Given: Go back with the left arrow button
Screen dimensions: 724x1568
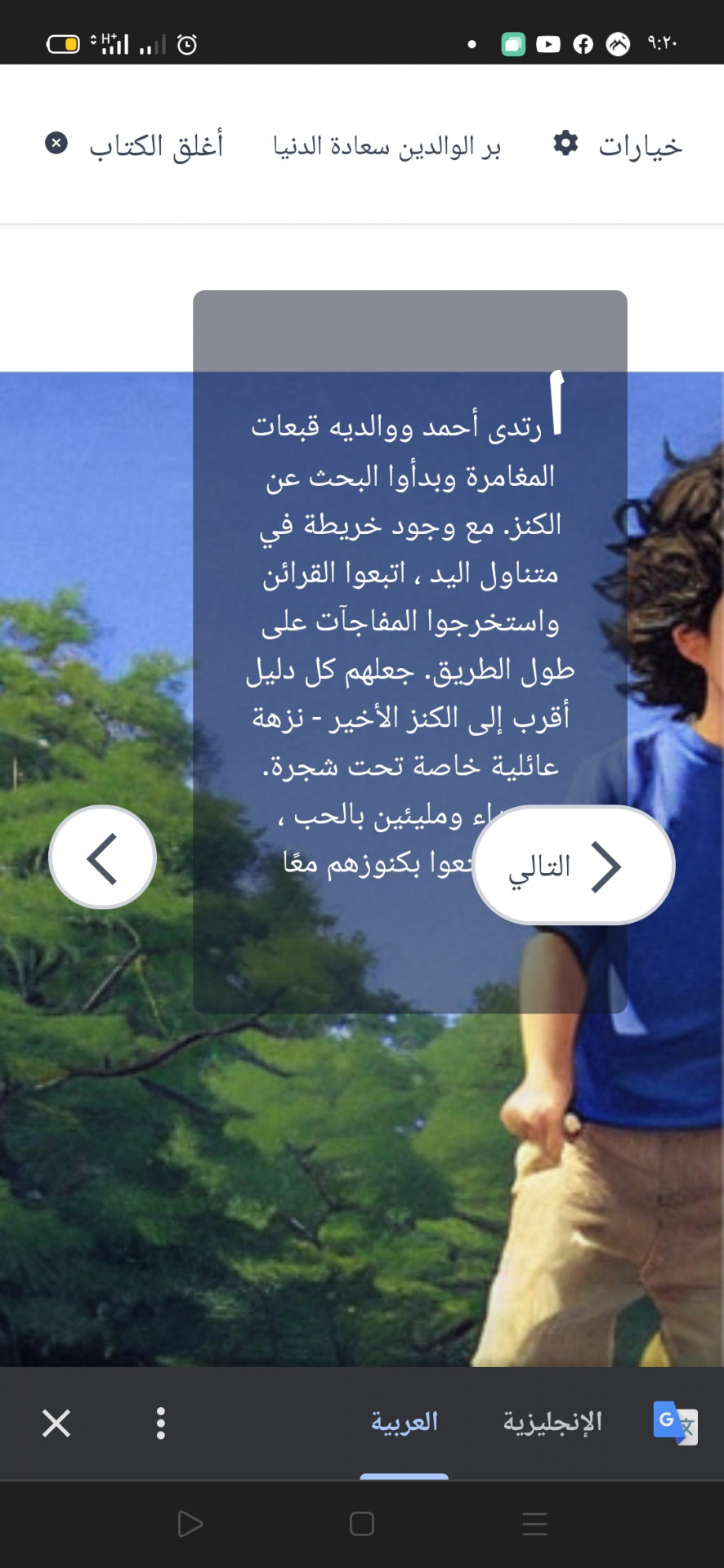Looking at the screenshot, I should click(x=103, y=857).
